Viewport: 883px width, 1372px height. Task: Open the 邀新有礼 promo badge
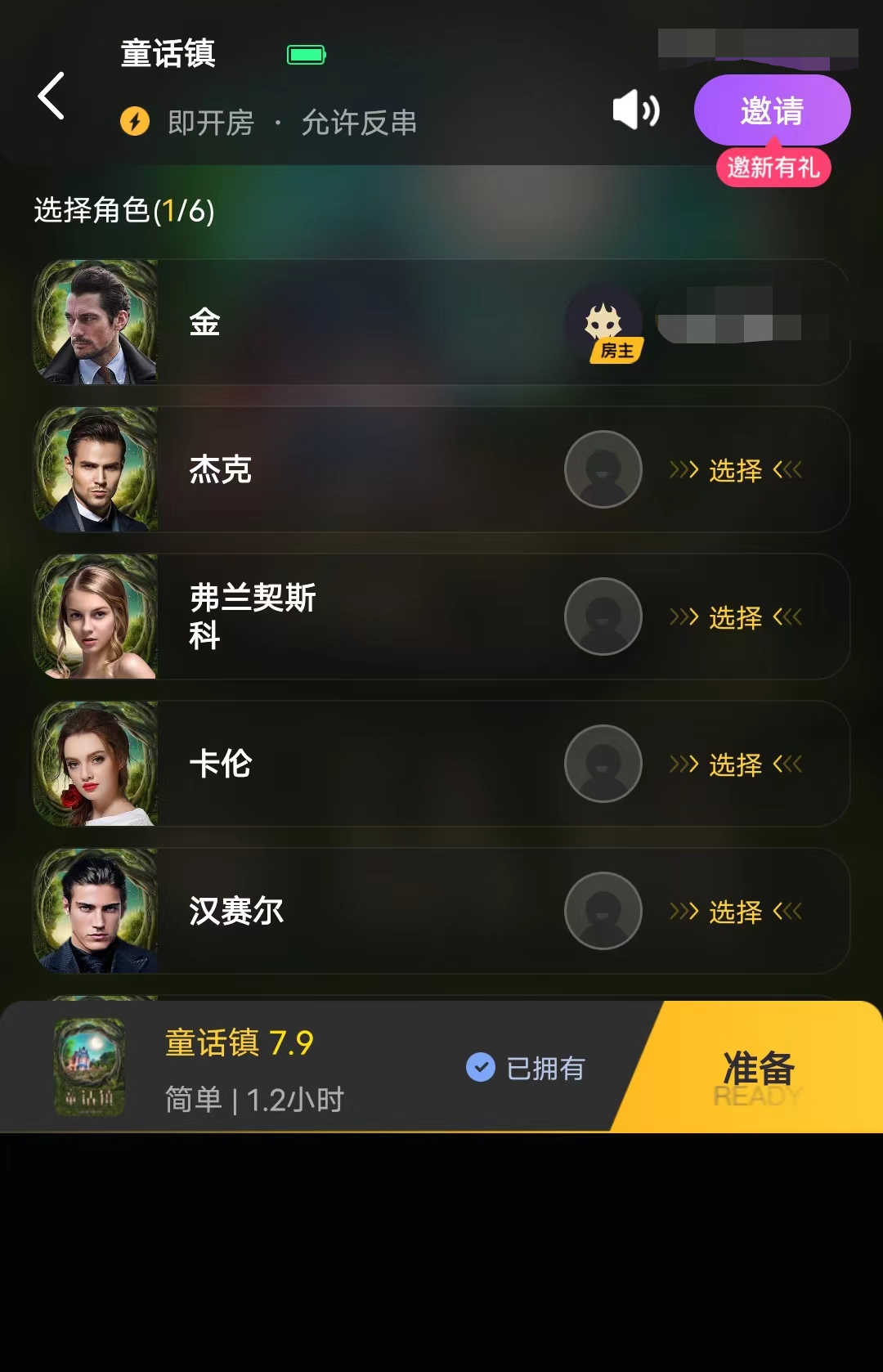(773, 168)
